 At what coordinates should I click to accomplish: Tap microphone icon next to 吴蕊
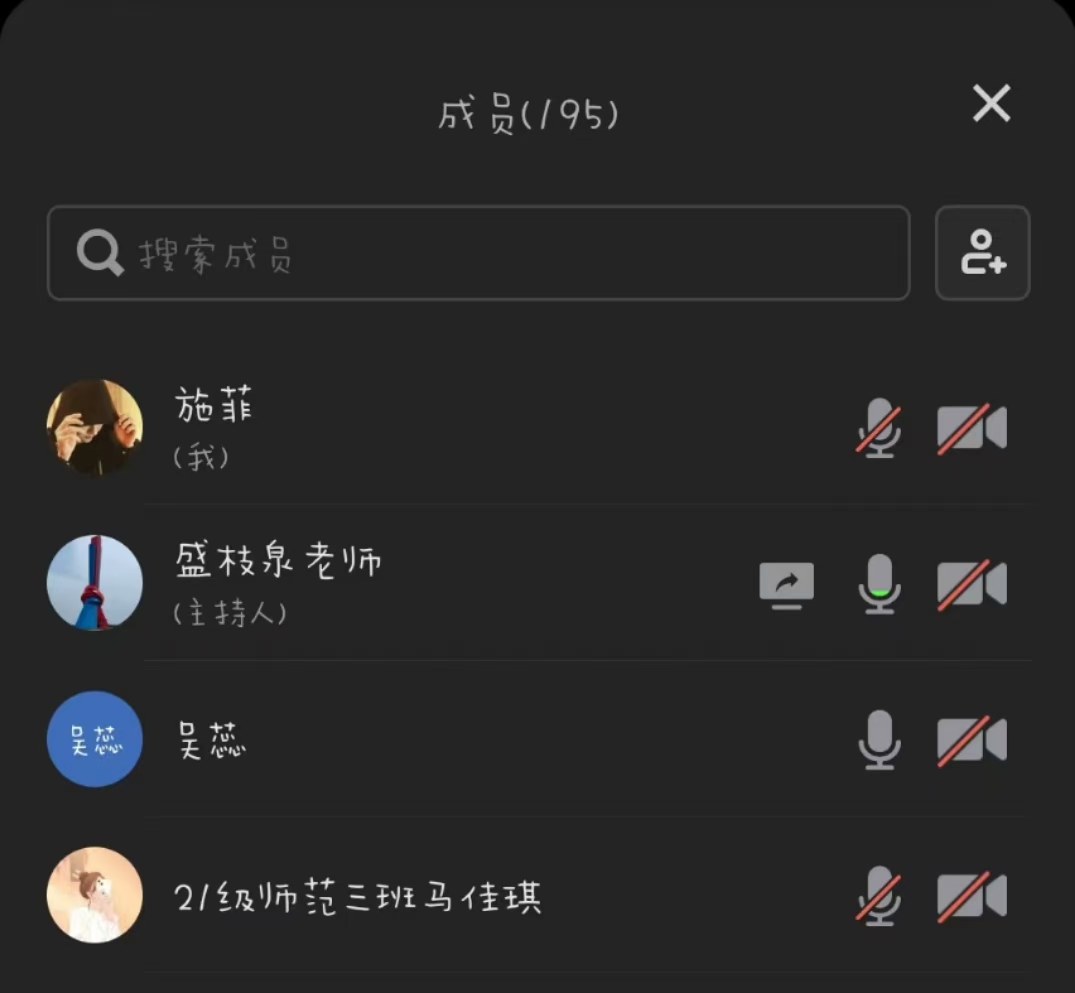click(x=879, y=740)
